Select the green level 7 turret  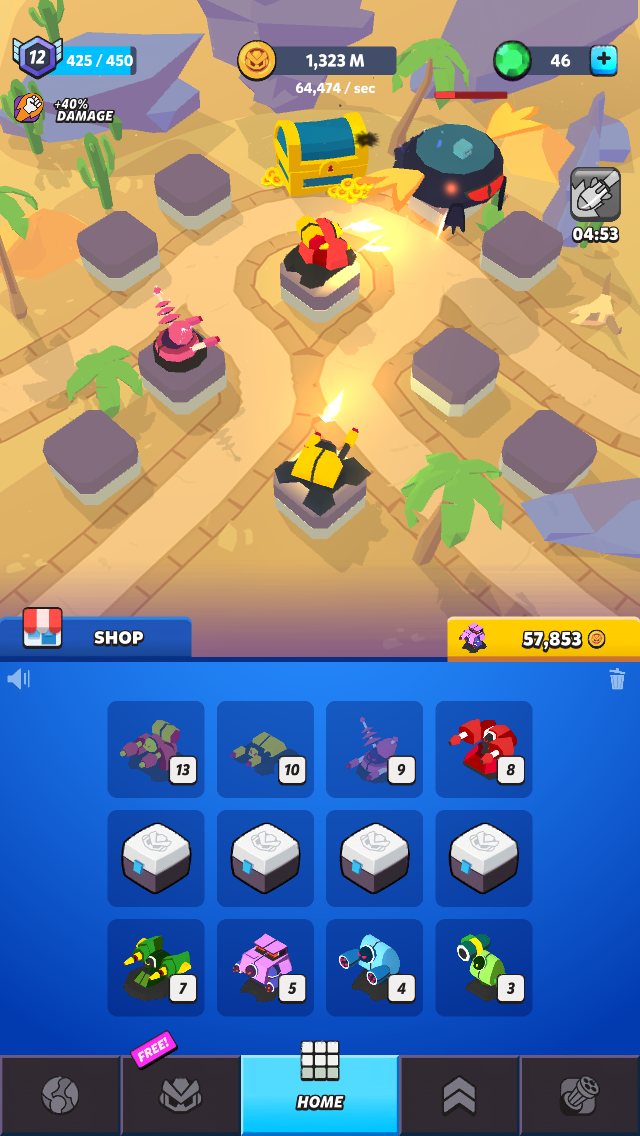[x=156, y=967]
